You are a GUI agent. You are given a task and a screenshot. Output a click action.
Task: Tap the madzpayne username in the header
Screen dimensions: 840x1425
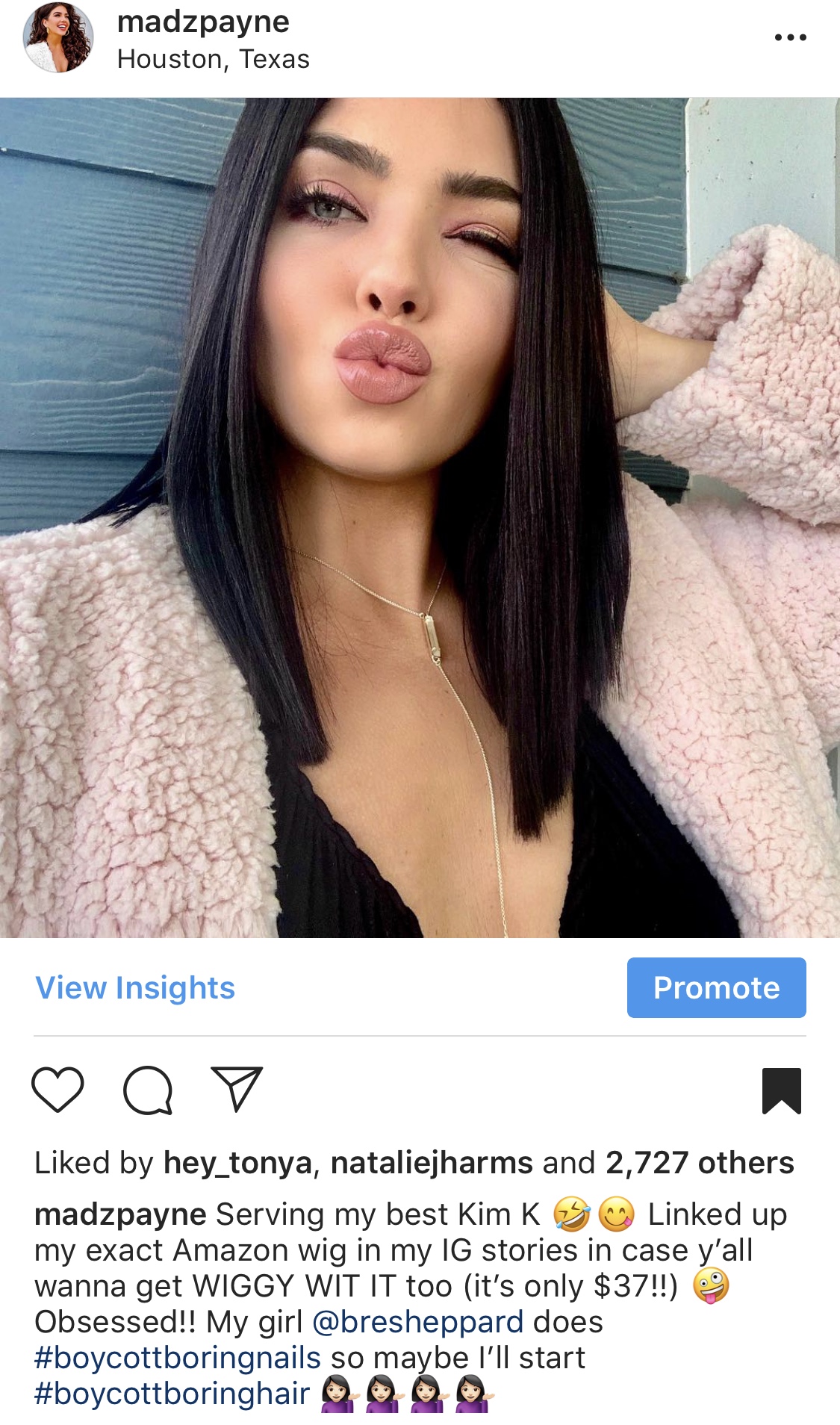pos(203,22)
